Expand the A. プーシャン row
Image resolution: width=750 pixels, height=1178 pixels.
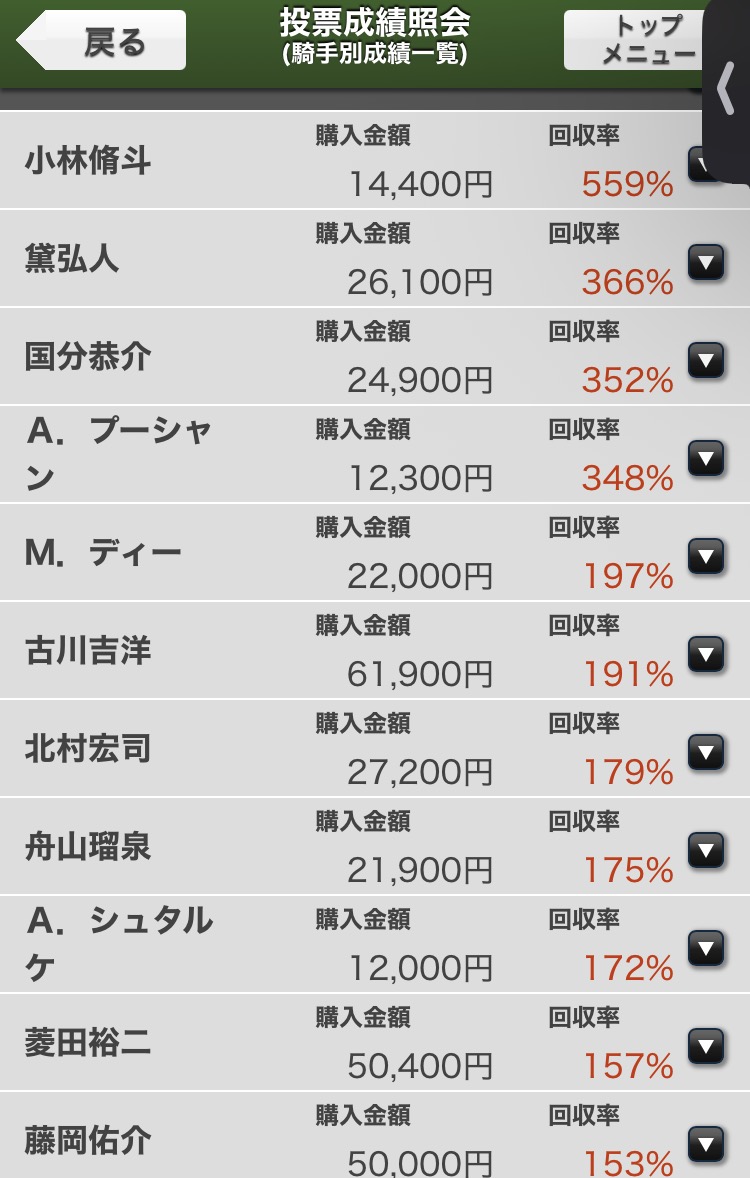[706, 458]
